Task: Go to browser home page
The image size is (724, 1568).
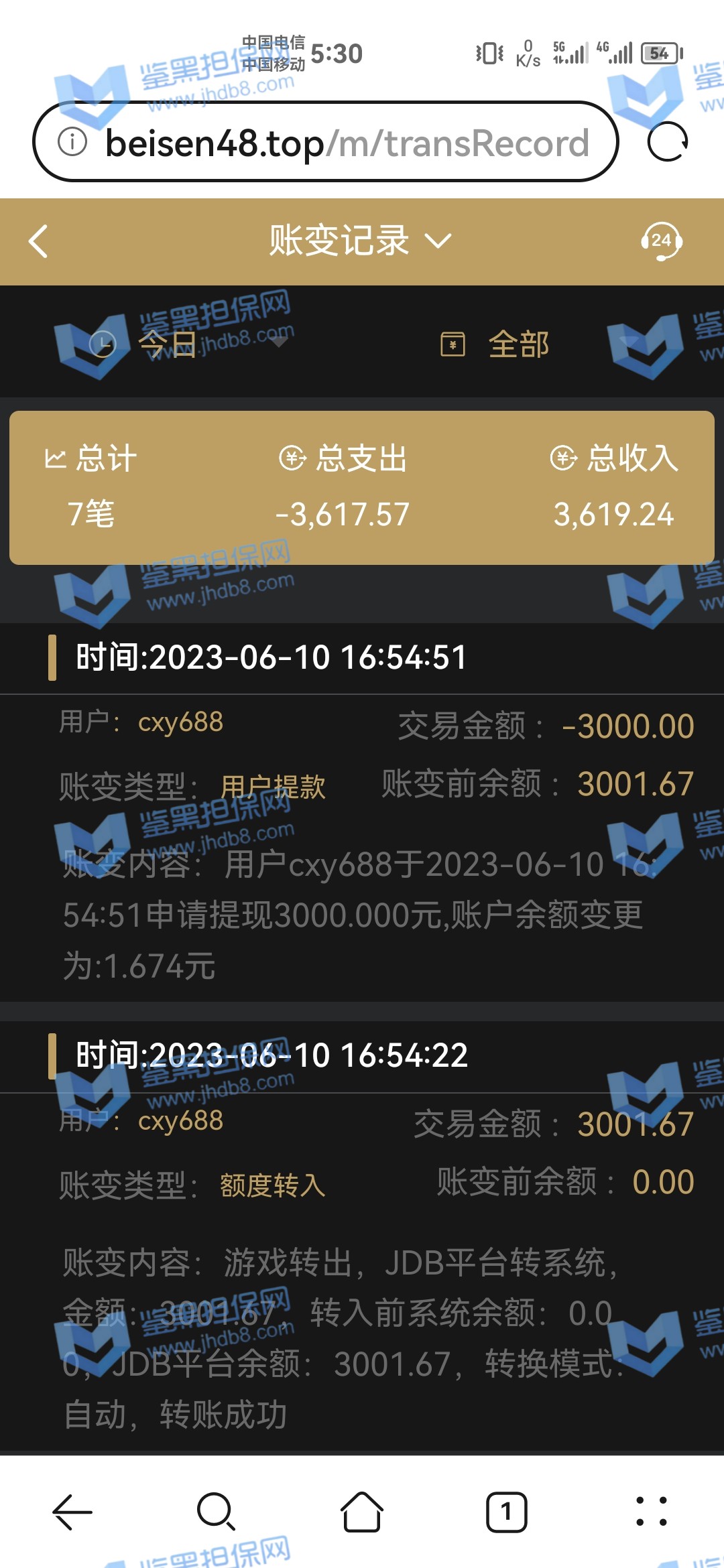Action: [362, 1512]
